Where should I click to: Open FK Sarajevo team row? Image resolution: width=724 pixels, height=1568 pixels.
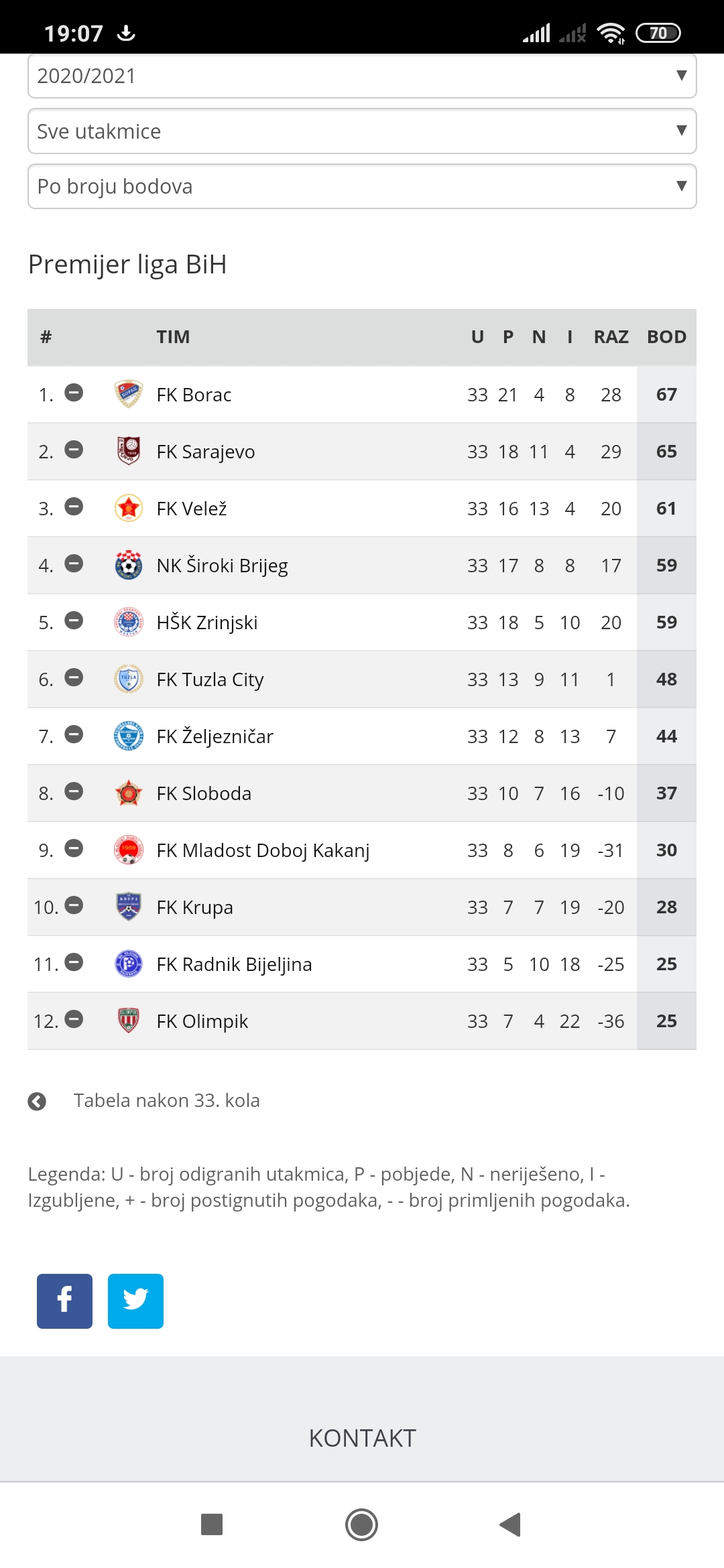click(362, 451)
